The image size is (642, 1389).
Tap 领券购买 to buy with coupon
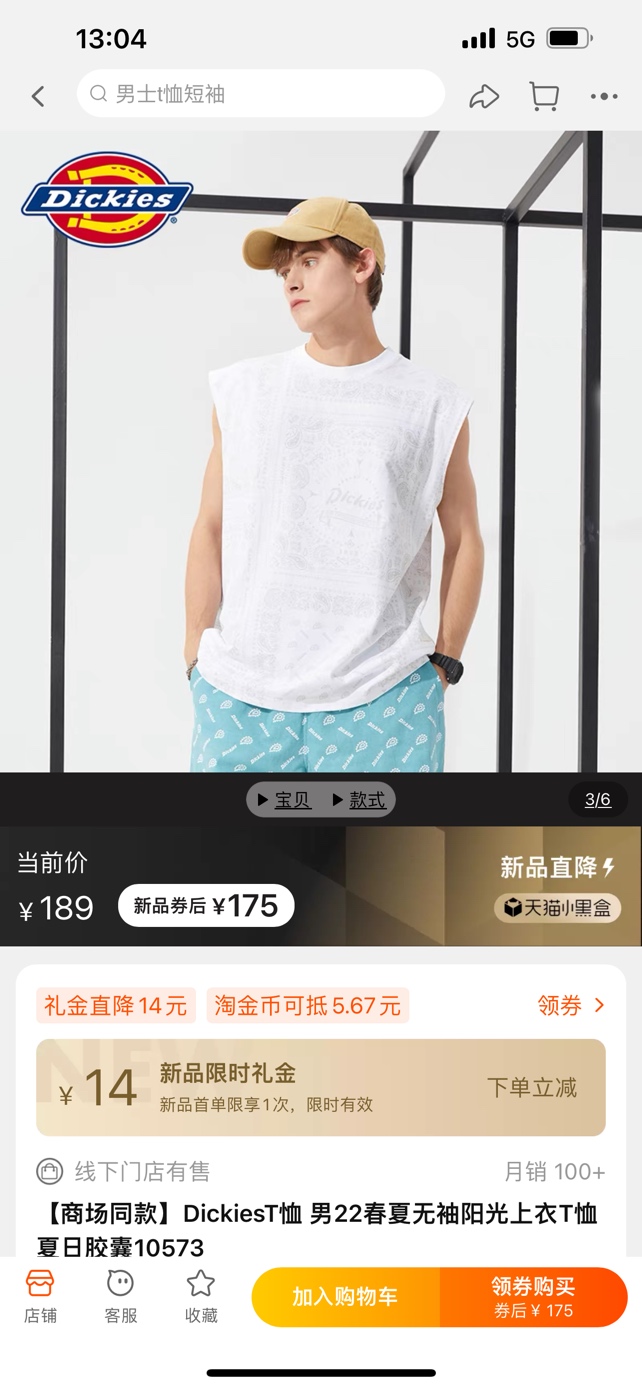pyautogui.click(x=533, y=1297)
